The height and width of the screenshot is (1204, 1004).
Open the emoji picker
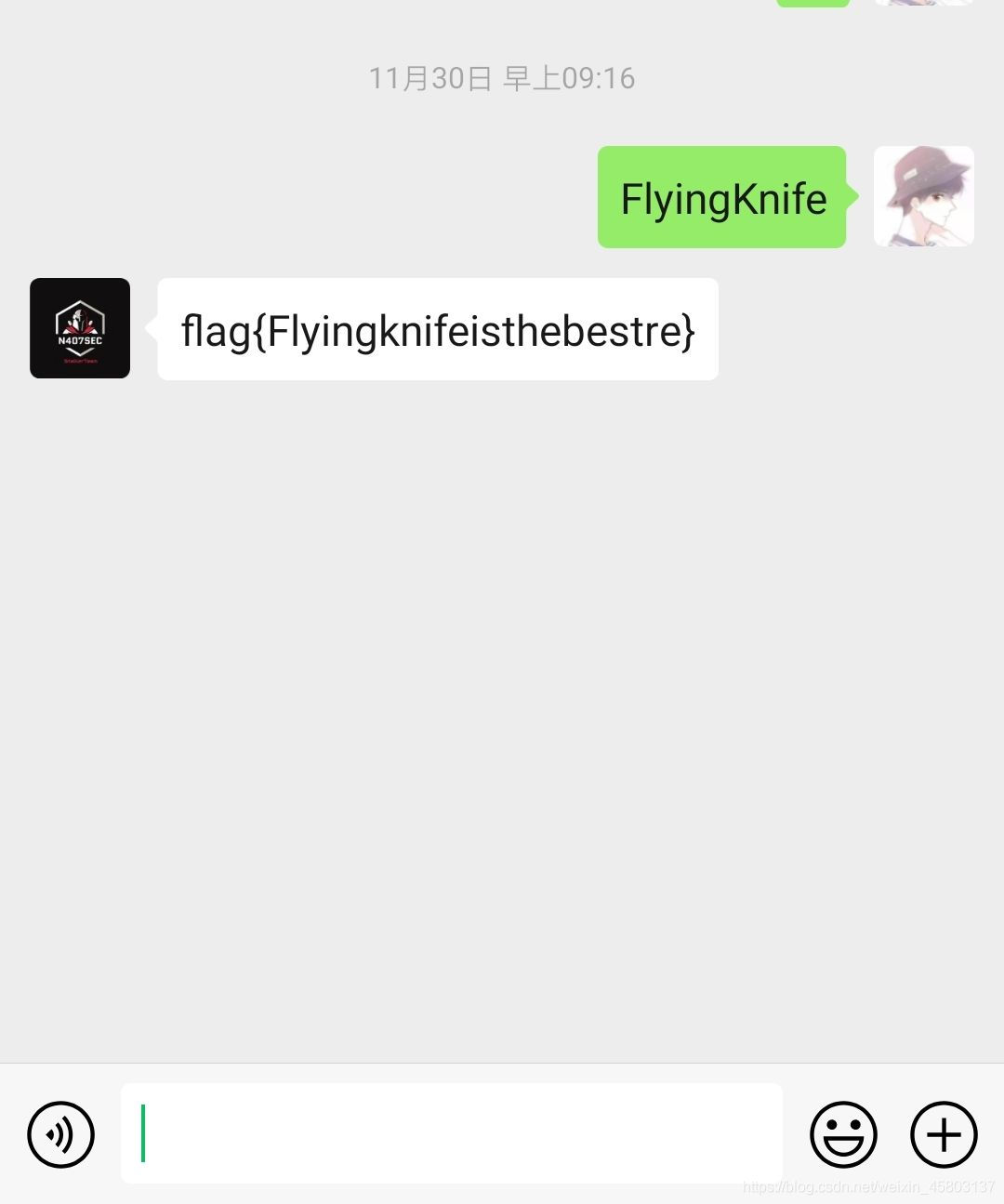(843, 1134)
